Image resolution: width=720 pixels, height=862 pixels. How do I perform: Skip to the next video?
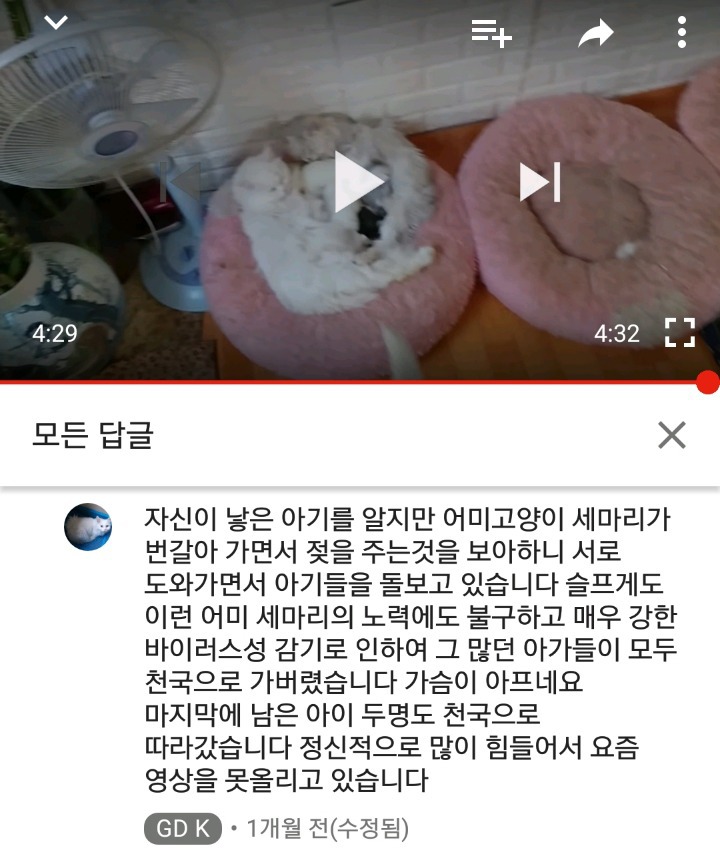pos(540,182)
